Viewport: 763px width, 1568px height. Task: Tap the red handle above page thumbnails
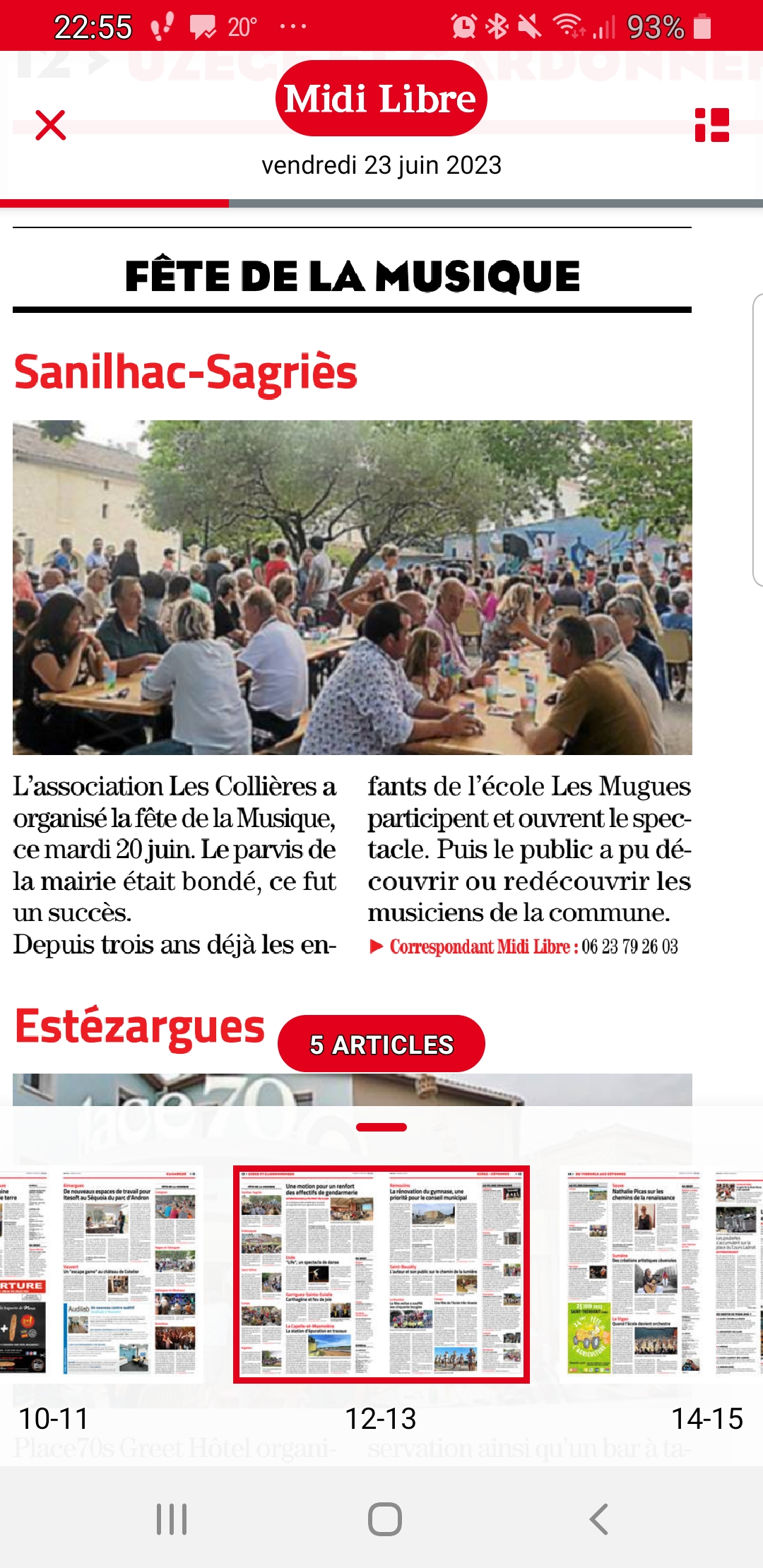pos(381,1127)
